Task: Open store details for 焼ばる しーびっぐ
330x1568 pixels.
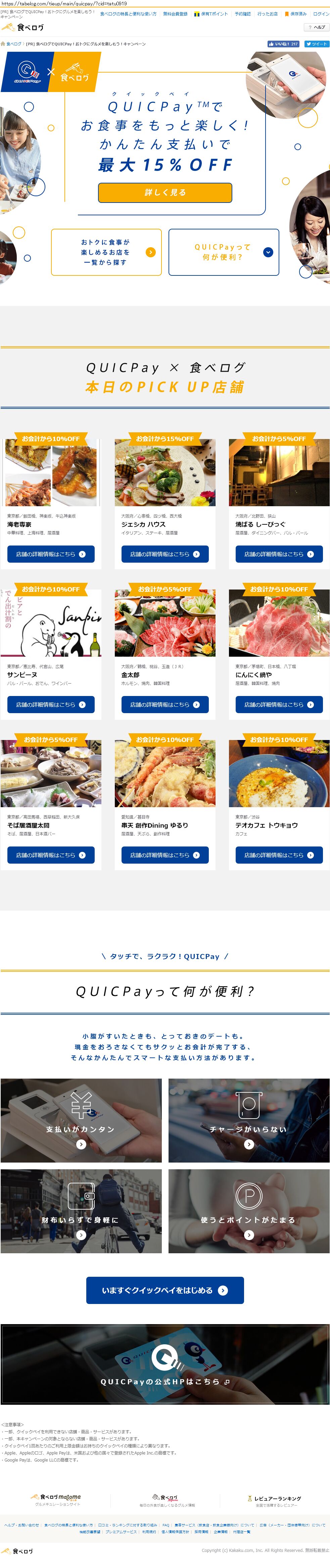Action: [279, 554]
